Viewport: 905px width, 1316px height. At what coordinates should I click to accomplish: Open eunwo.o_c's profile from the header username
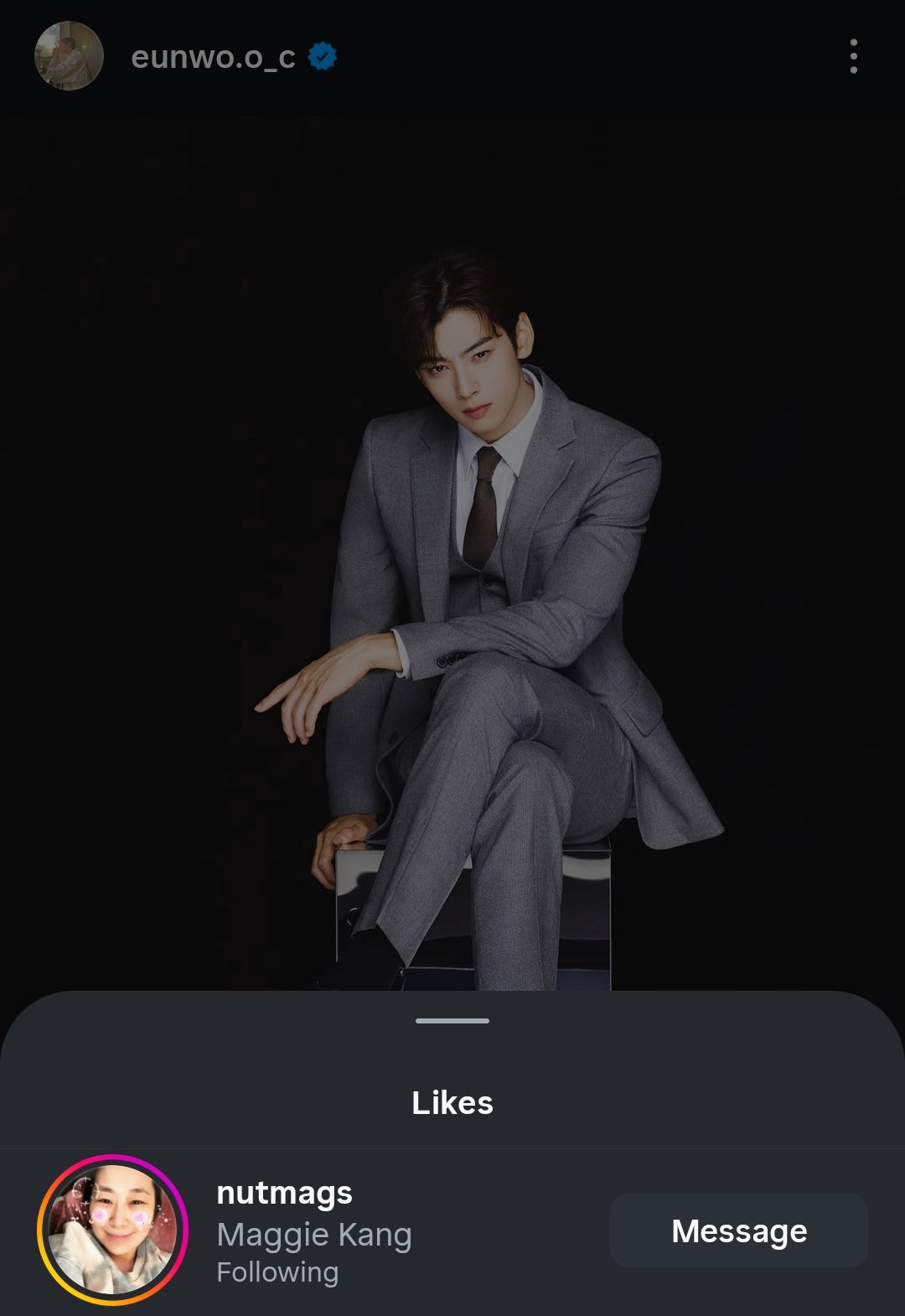(214, 56)
